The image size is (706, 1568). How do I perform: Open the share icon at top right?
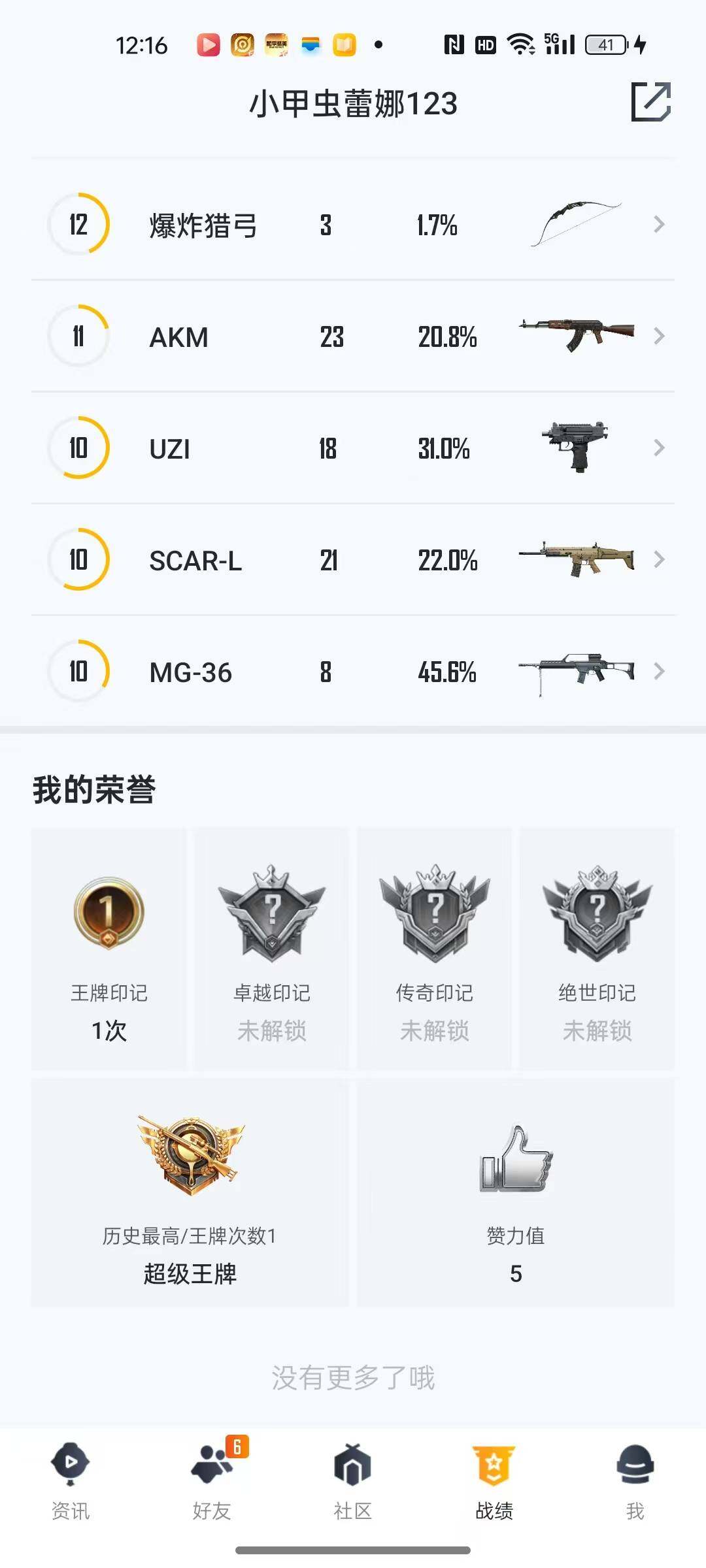[651, 103]
